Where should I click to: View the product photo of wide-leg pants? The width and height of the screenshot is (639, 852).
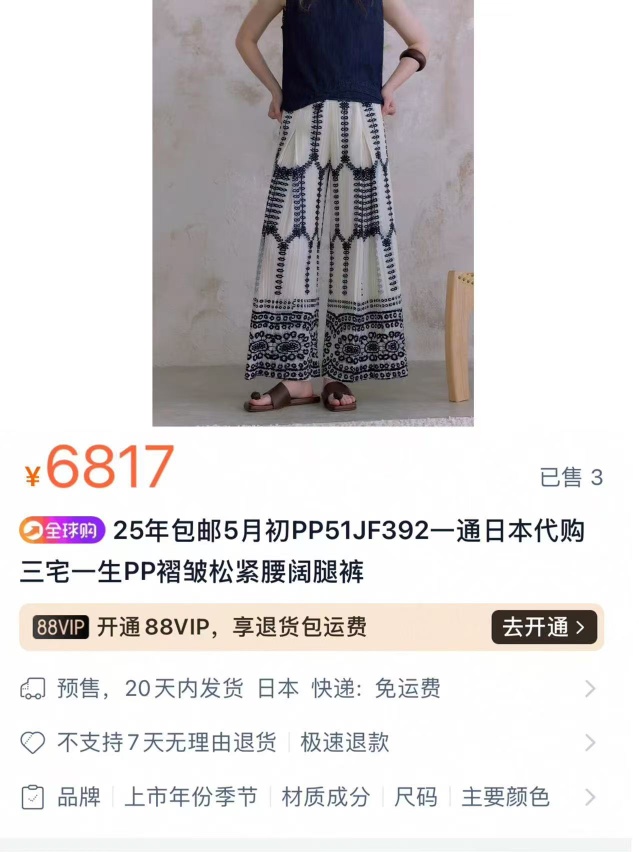coord(313,212)
